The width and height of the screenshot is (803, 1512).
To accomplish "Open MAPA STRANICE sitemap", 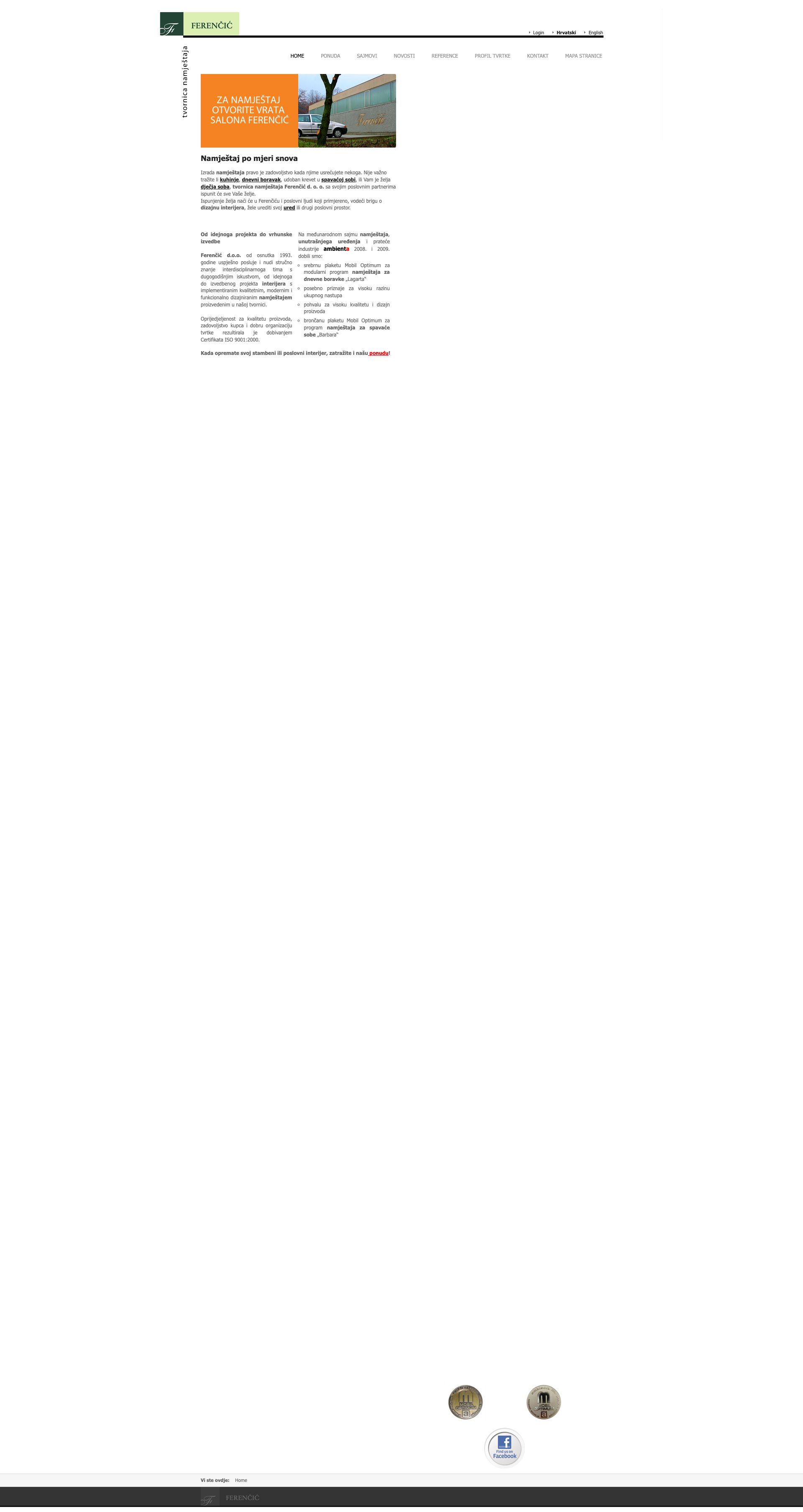I will point(583,56).
